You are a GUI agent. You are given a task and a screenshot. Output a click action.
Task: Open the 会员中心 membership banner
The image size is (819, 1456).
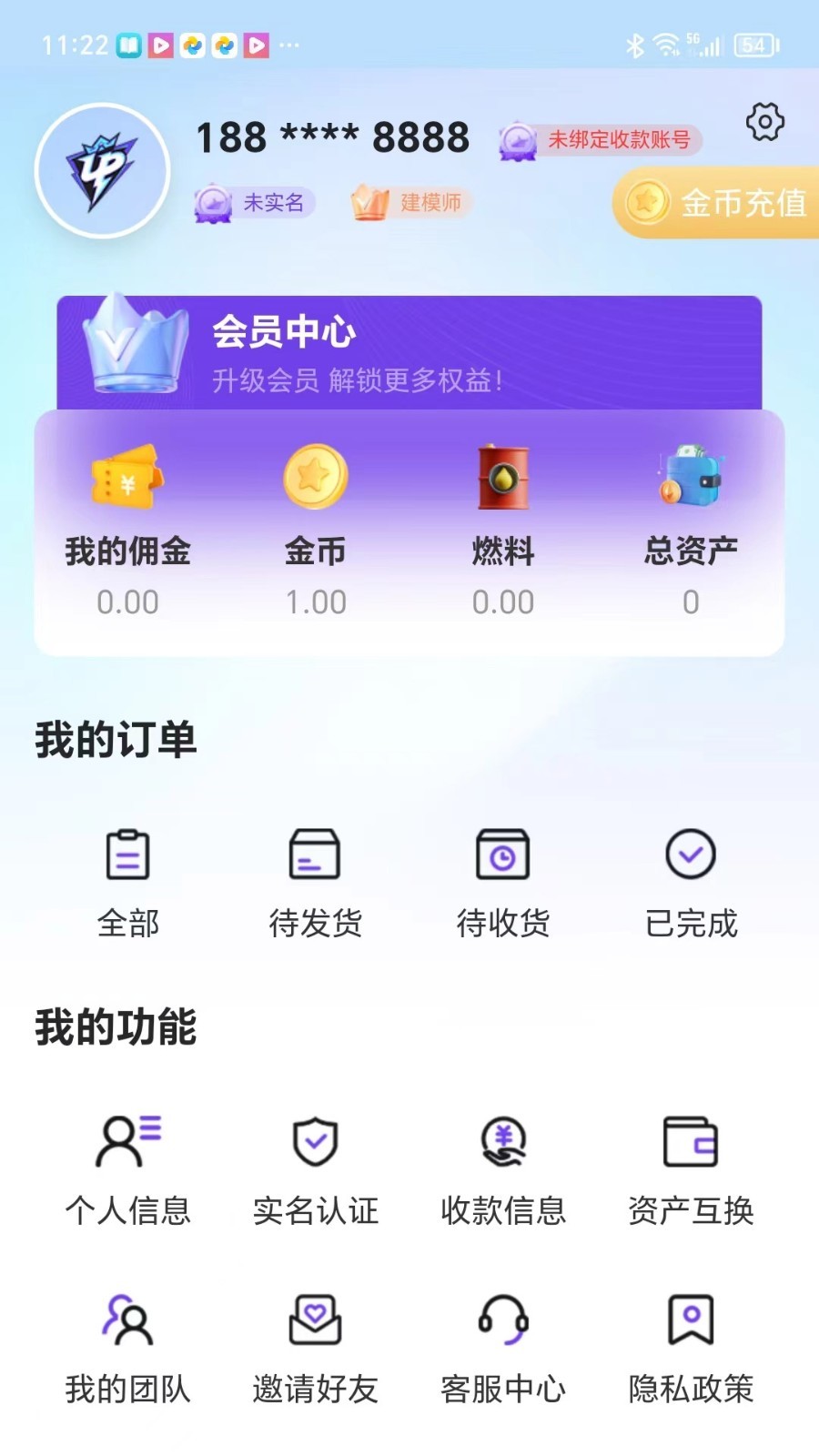(x=409, y=350)
